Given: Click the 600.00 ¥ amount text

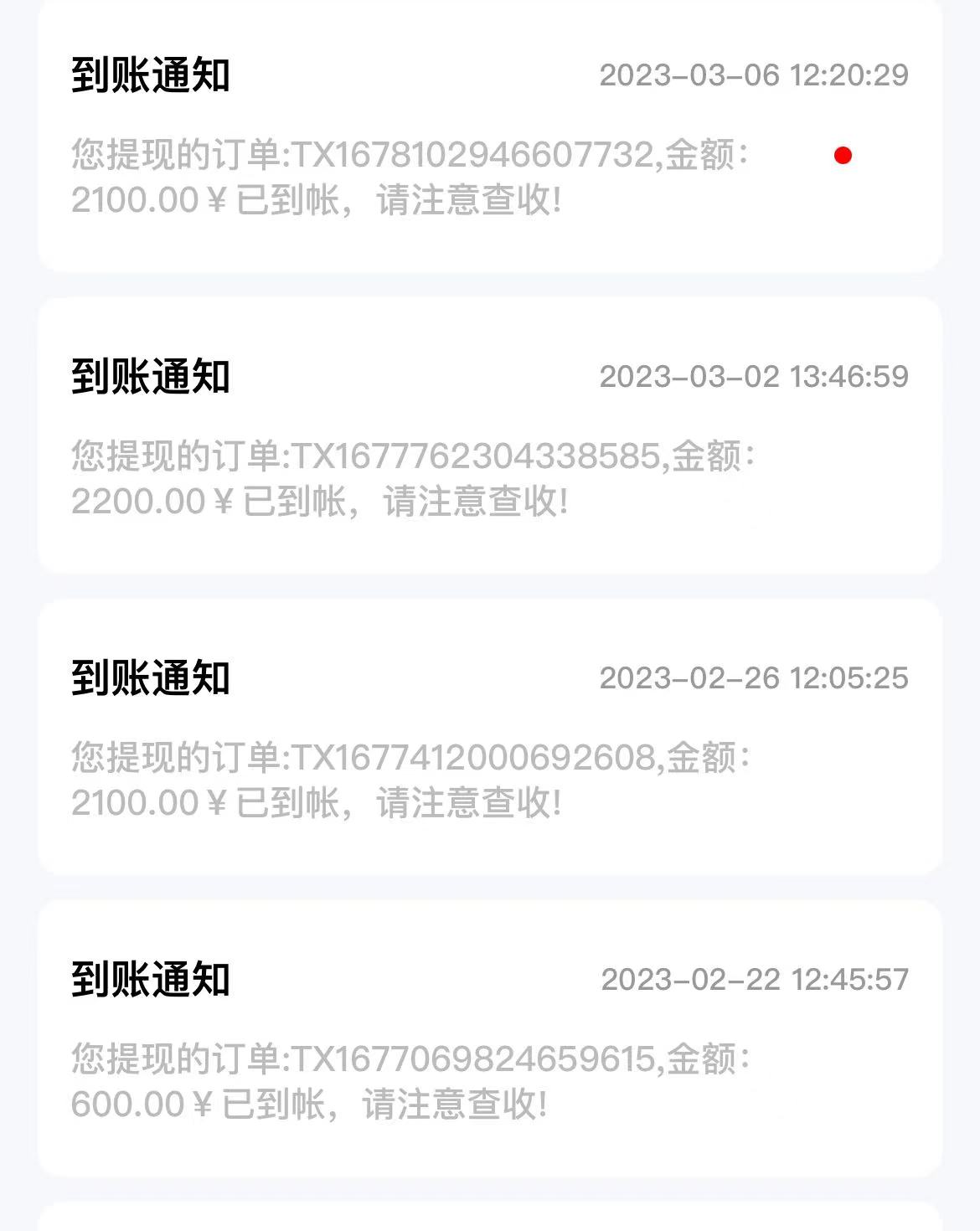Looking at the screenshot, I should (130, 1105).
